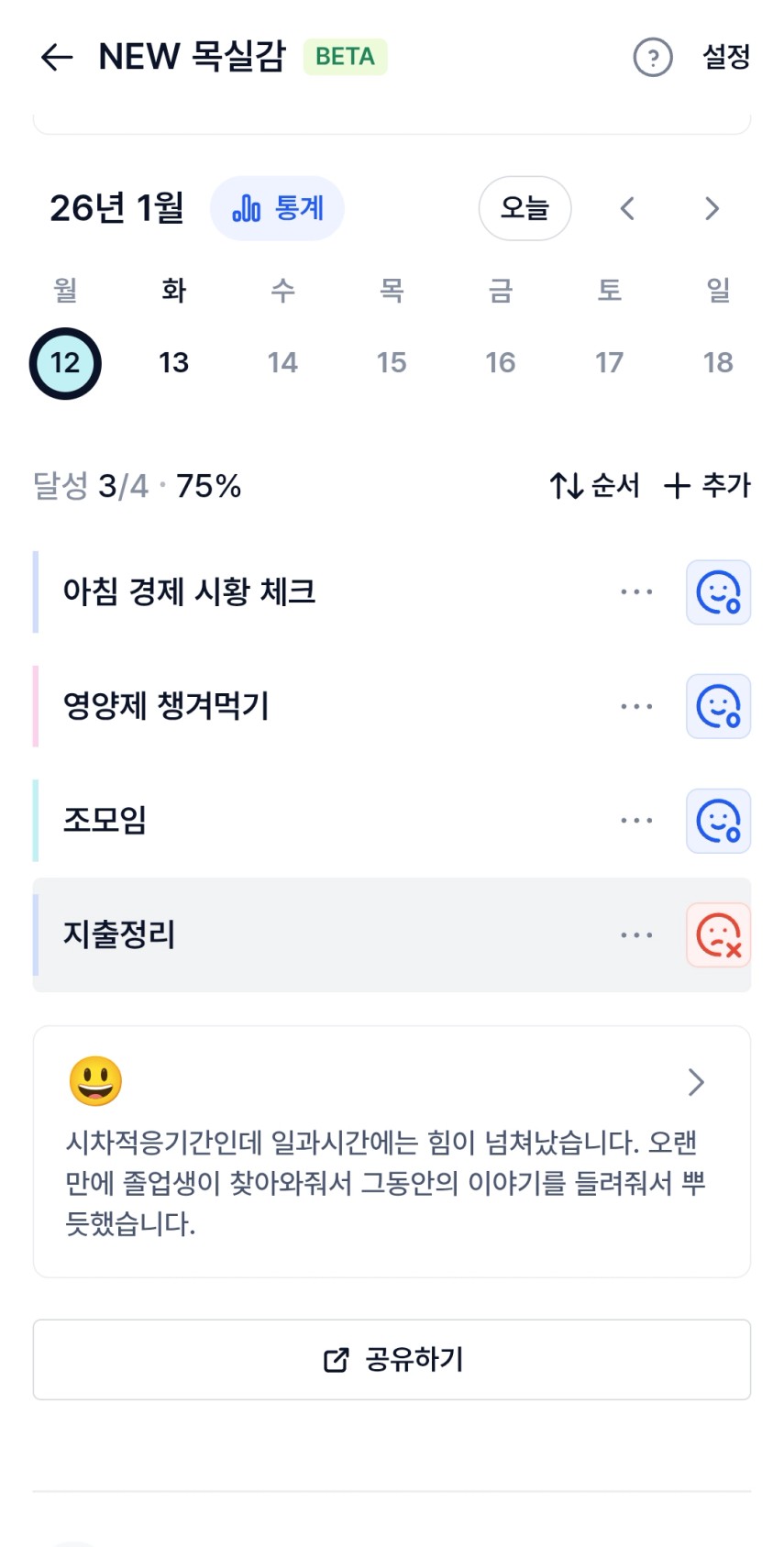Toggle completion face for 영양제 챙겨먹기
The height and width of the screenshot is (1547, 784).
click(x=718, y=707)
